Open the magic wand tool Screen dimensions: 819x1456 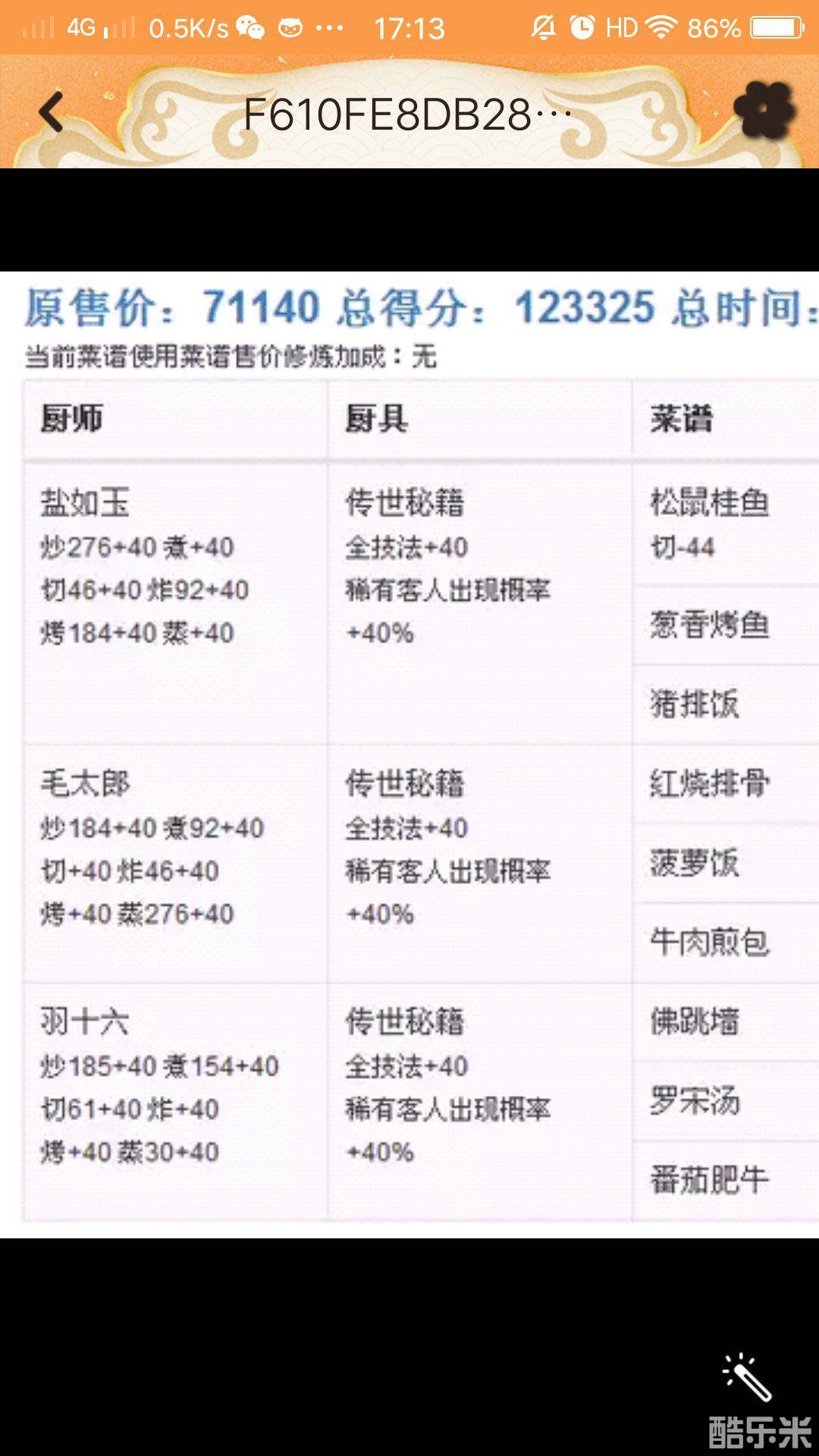(x=747, y=1376)
